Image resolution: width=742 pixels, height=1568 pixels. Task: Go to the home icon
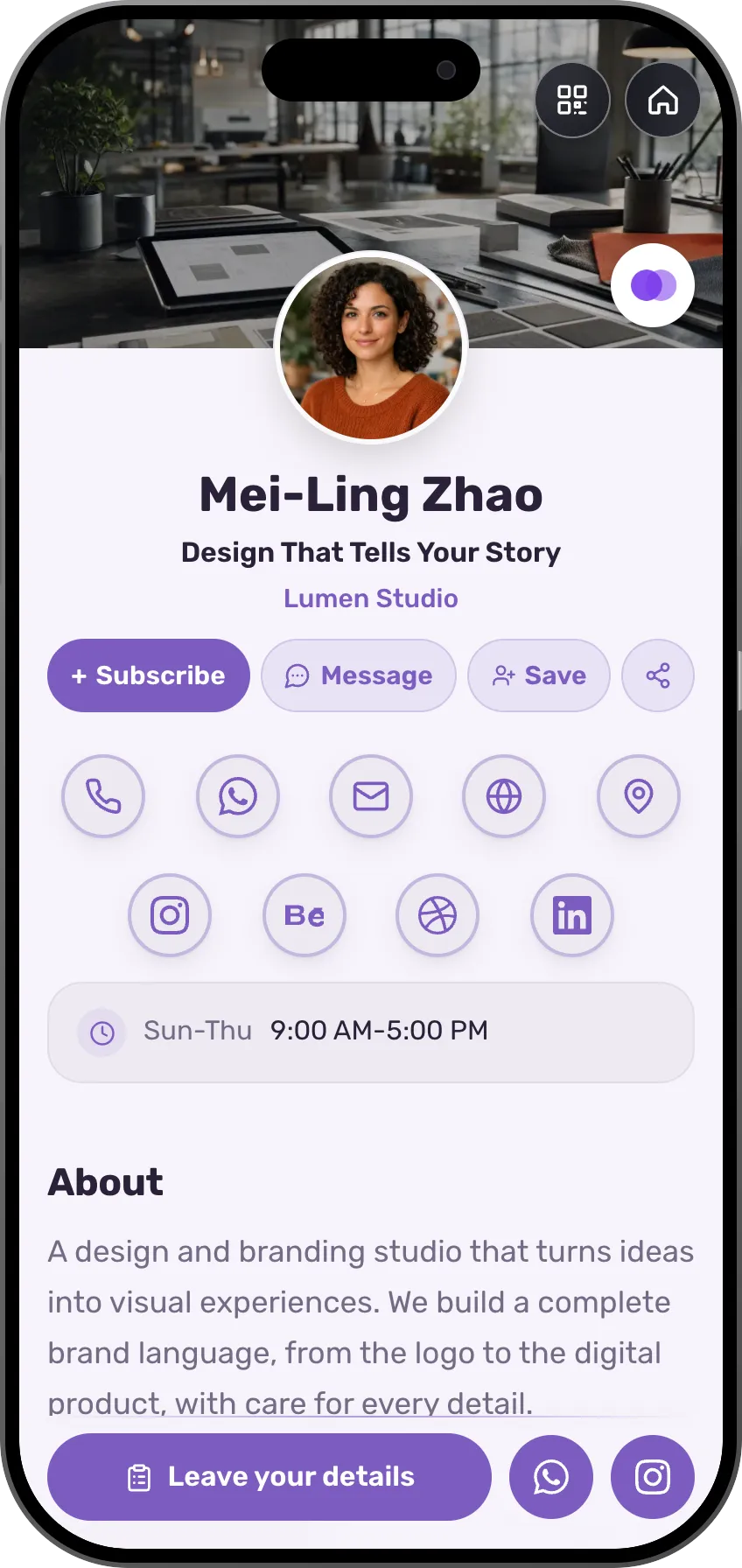(x=662, y=100)
